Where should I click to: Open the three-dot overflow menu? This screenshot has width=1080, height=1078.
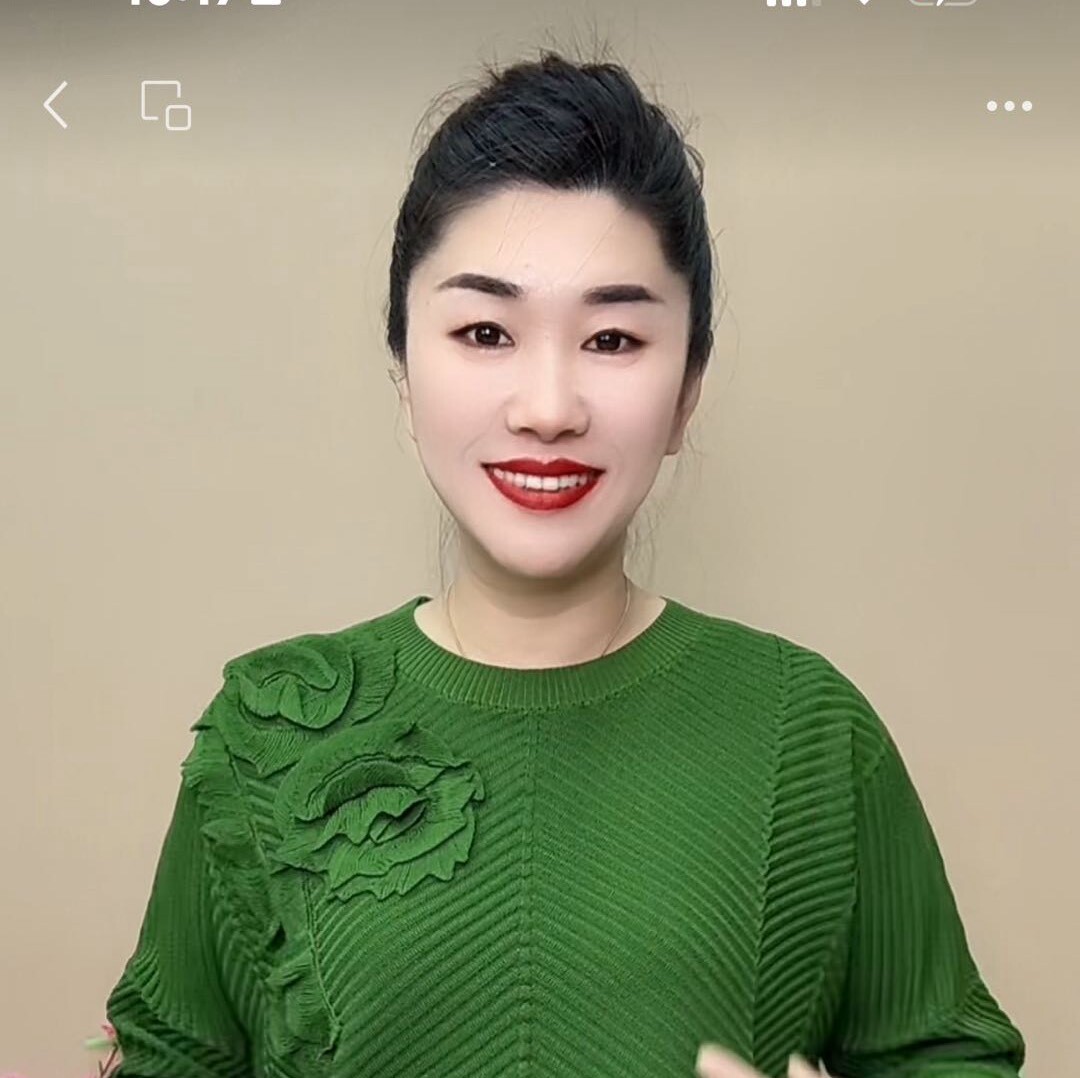pyautogui.click(x=1009, y=106)
